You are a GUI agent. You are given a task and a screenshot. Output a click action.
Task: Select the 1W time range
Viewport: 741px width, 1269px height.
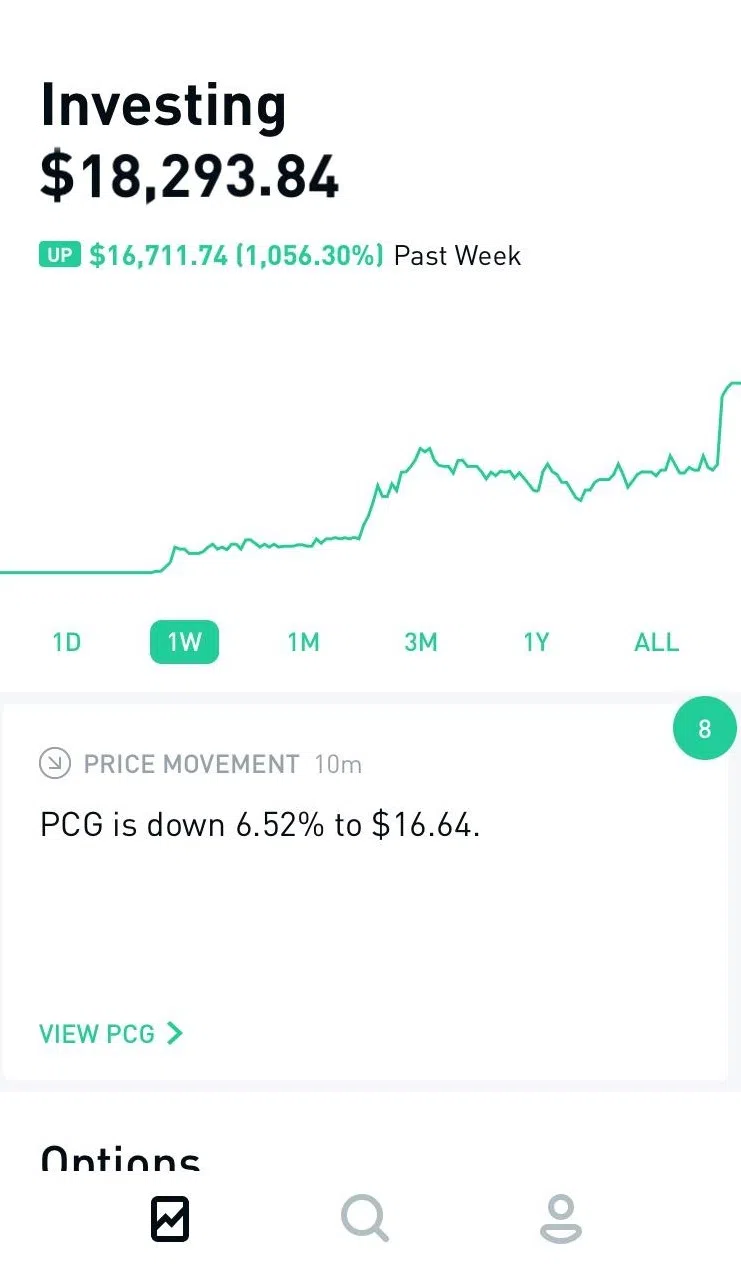(184, 642)
